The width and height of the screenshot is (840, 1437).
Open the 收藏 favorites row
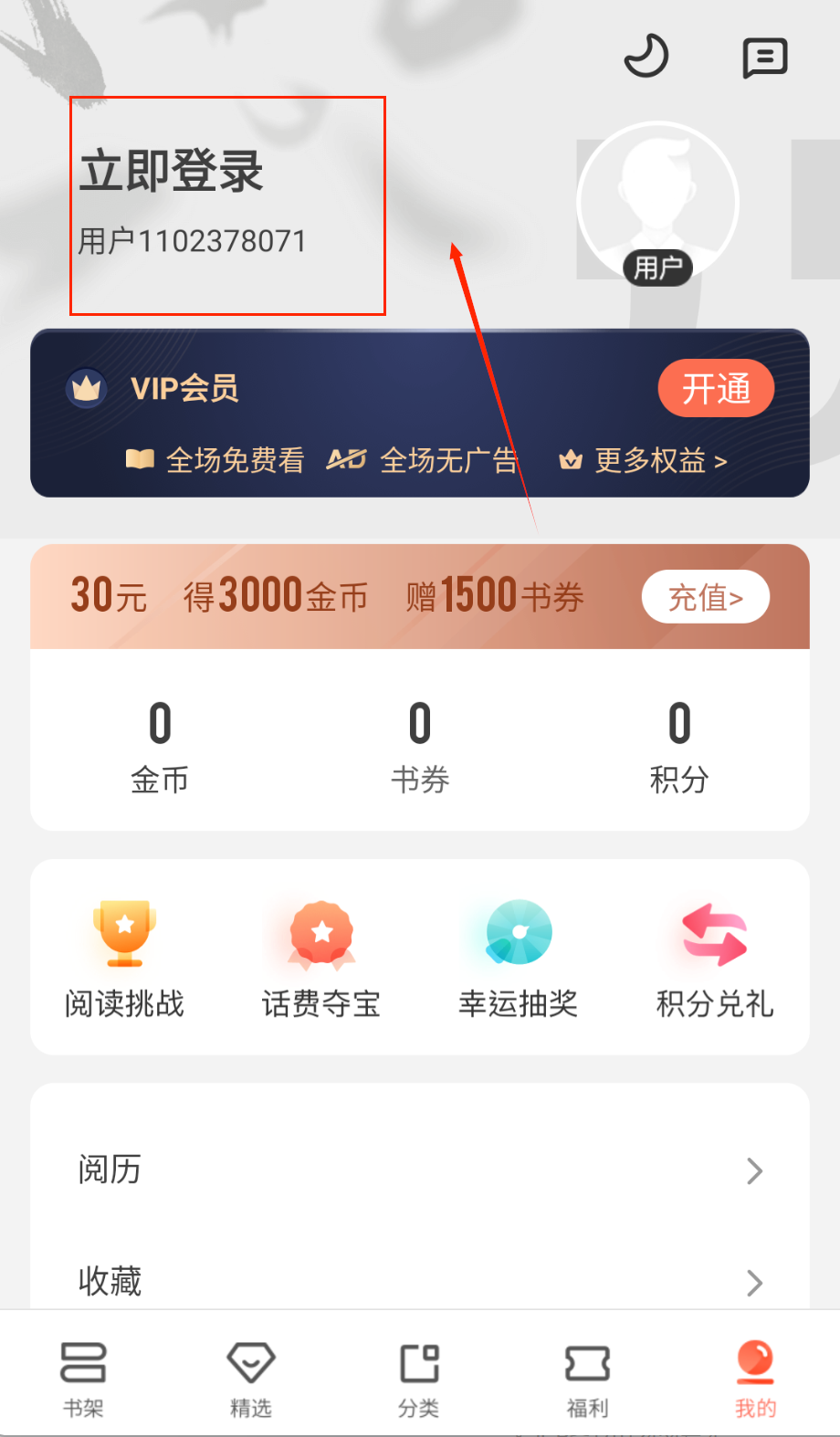click(420, 1282)
